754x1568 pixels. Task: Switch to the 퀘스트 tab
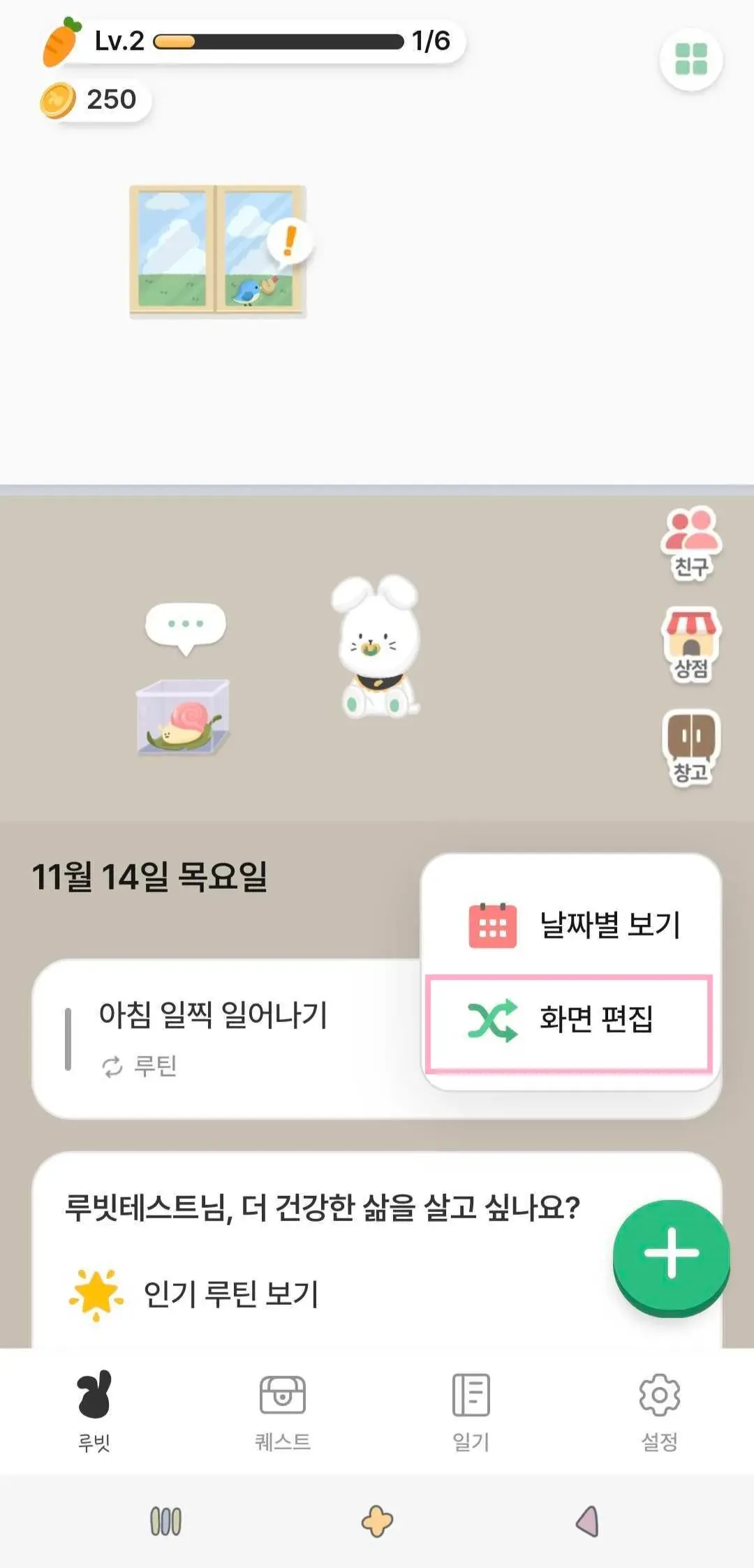coord(283,1410)
